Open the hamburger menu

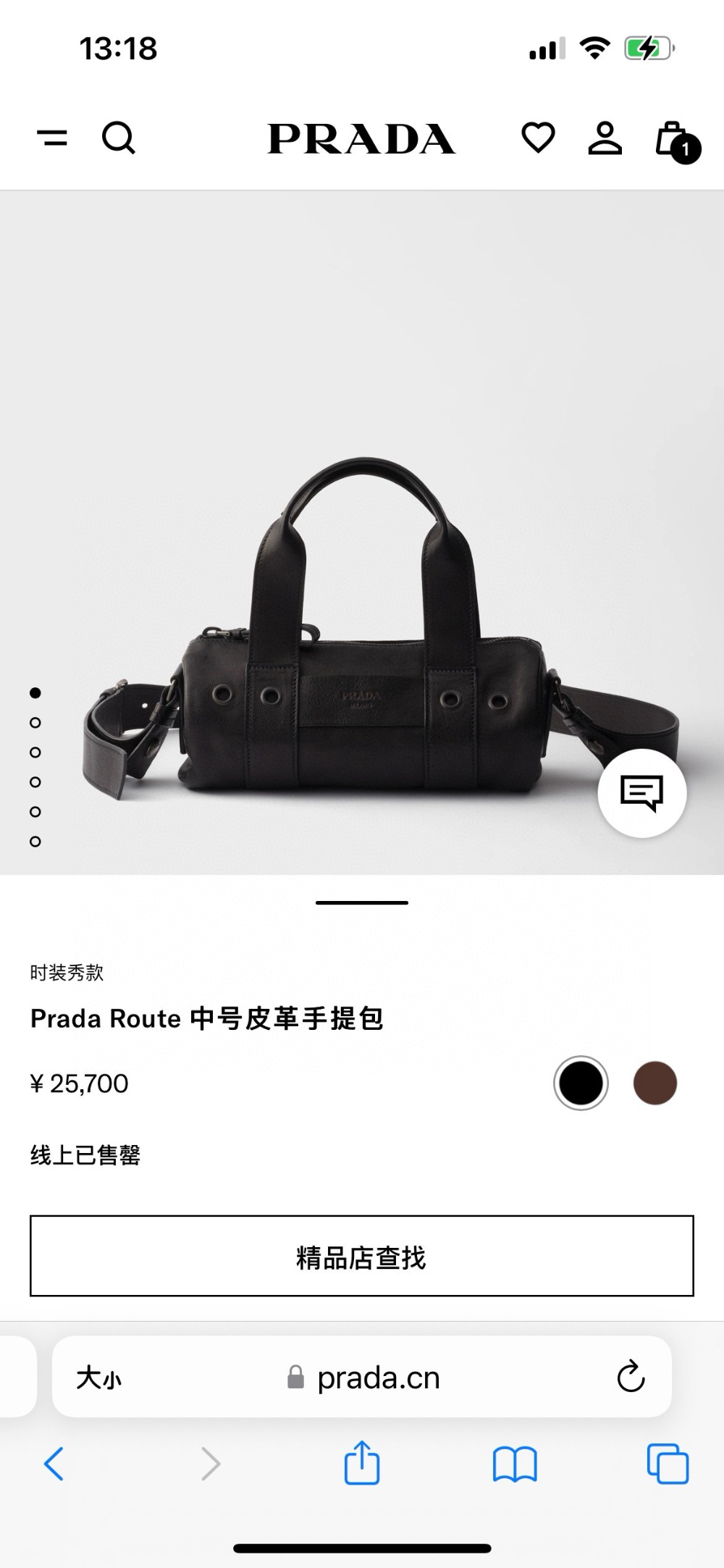(x=52, y=138)
